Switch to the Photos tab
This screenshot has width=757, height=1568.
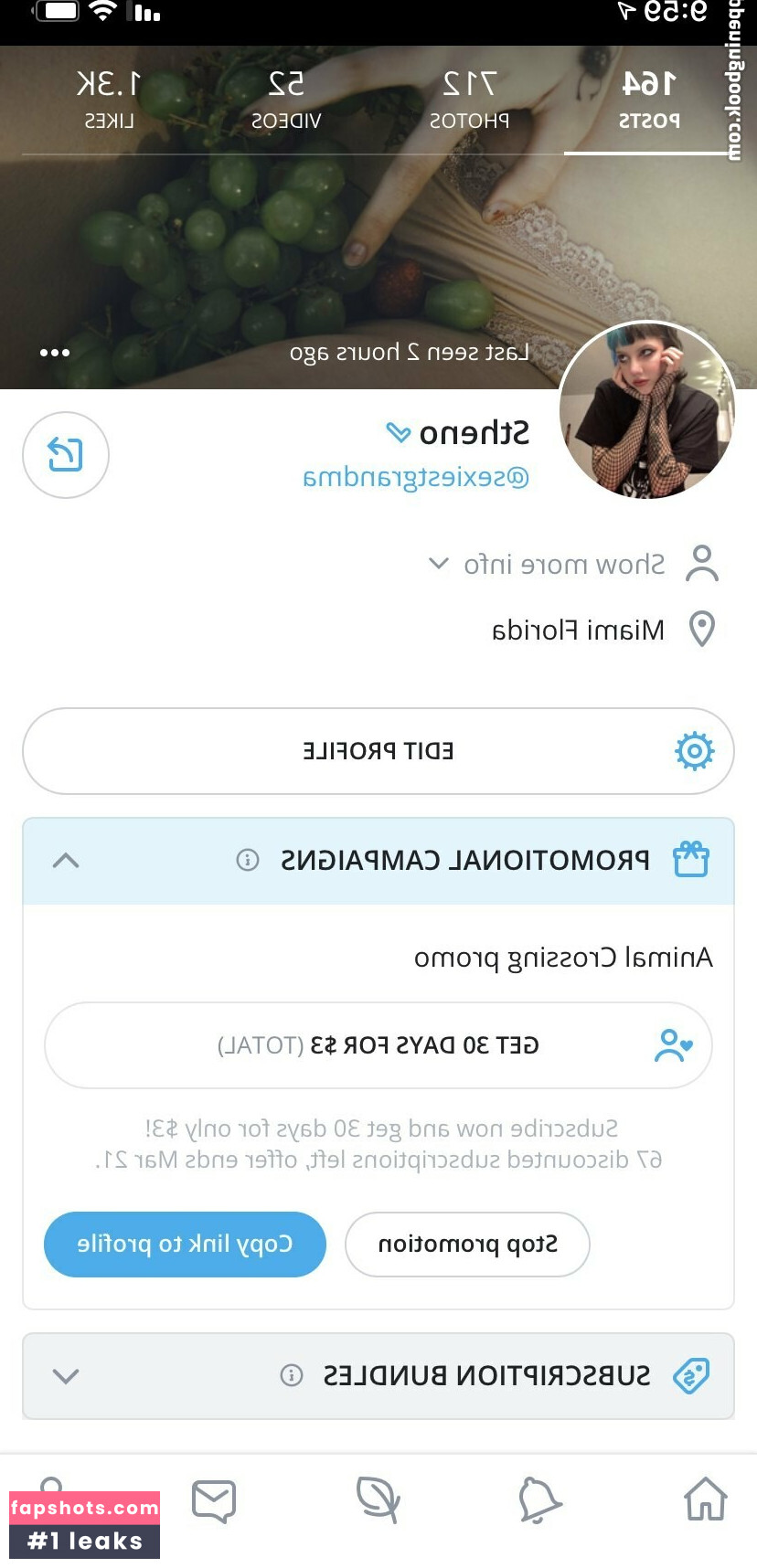[469, 99]
